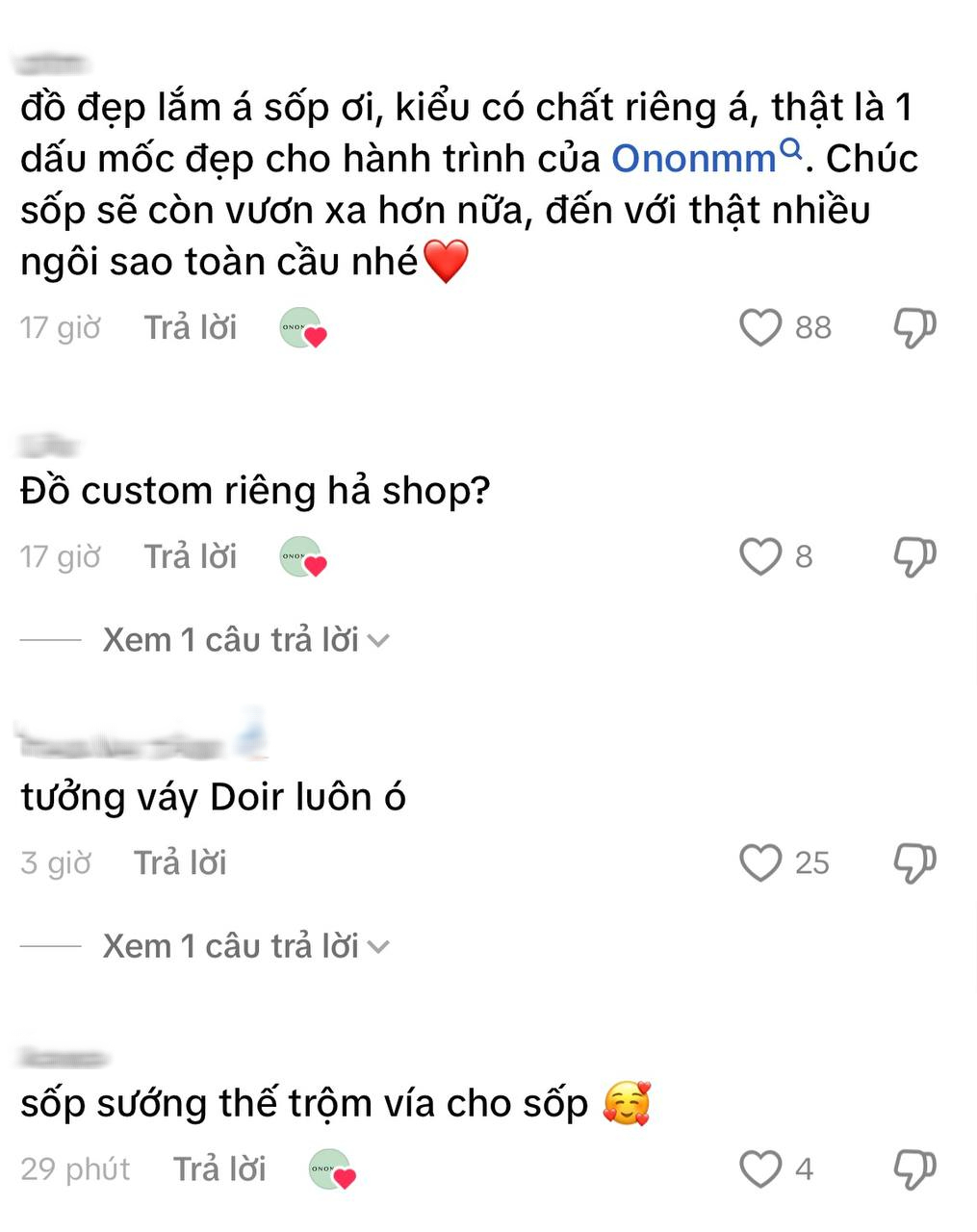Dislike the comment starting 'đồ đẹp lắm'
Viewport: 977px width, 1232px height.
[913, 328]
